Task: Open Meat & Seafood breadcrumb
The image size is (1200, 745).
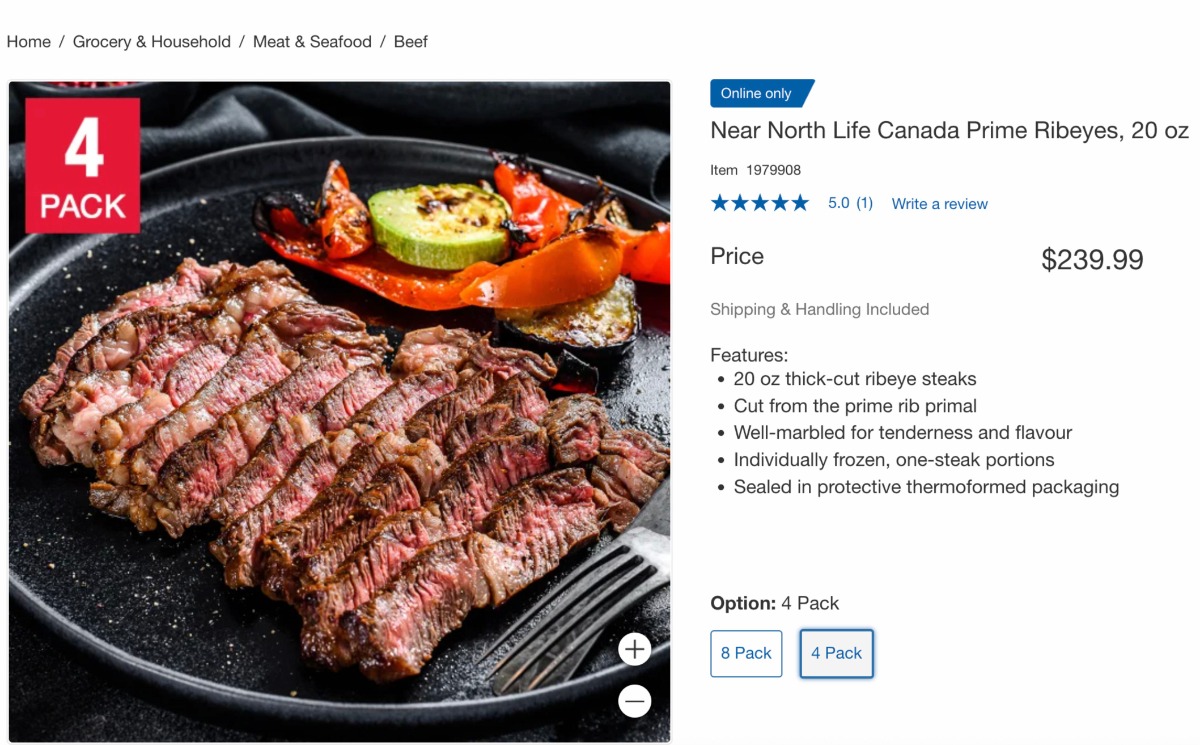Action: [312, 42]
